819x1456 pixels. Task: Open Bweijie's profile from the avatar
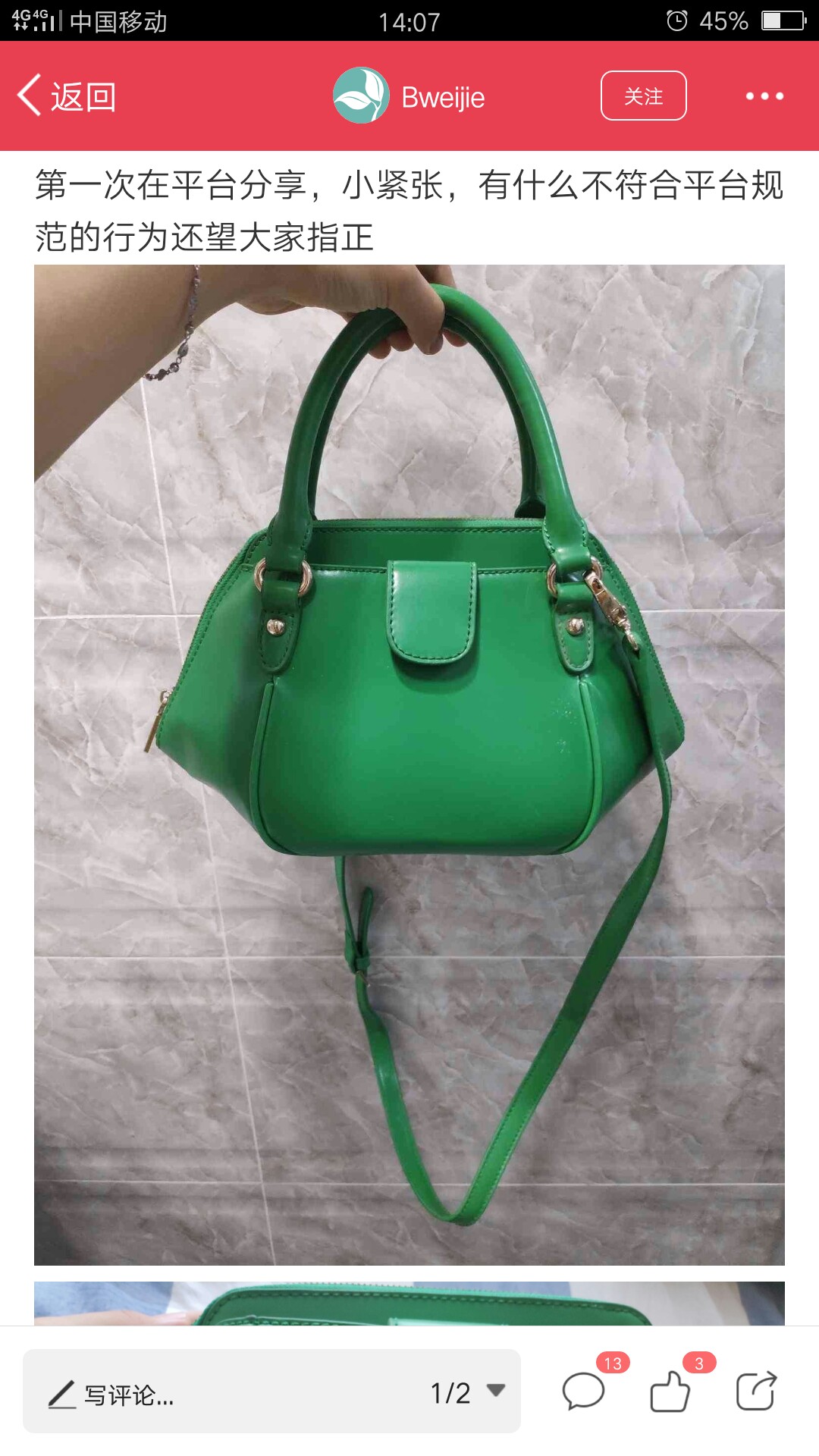(361, 96)
